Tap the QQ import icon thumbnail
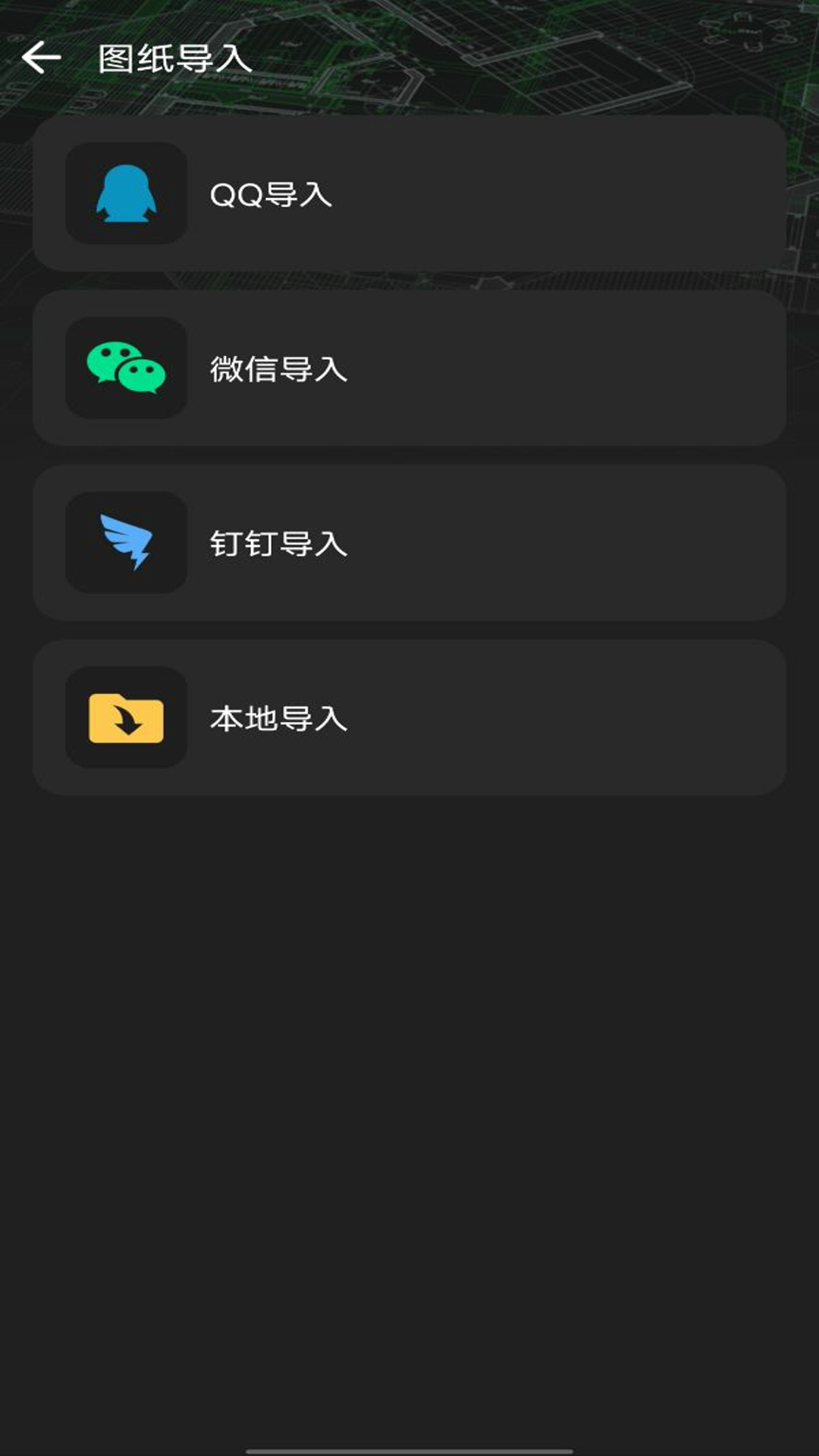819x1456 pixels. [x=125, y=196]
